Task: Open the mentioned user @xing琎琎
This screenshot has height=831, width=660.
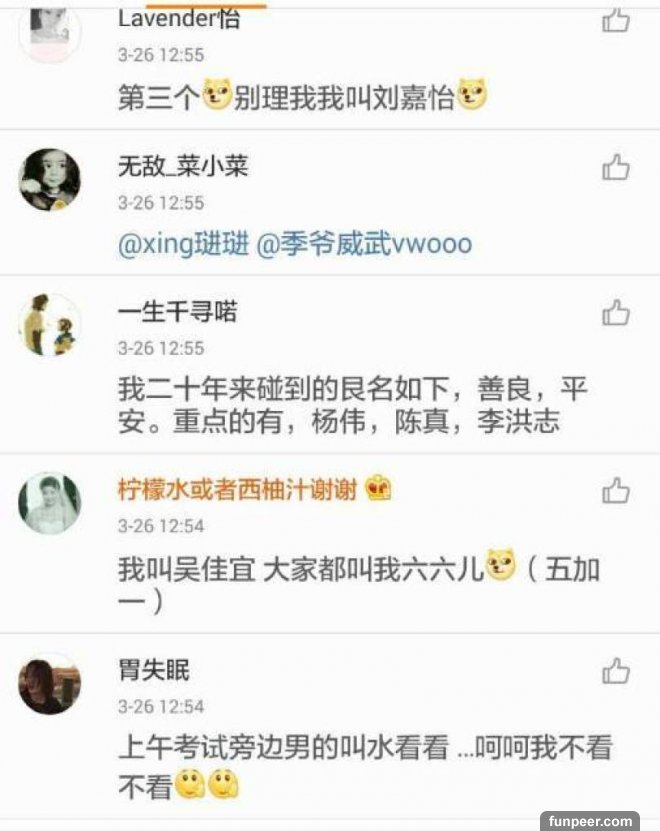Action: click(x=183, y=245)
